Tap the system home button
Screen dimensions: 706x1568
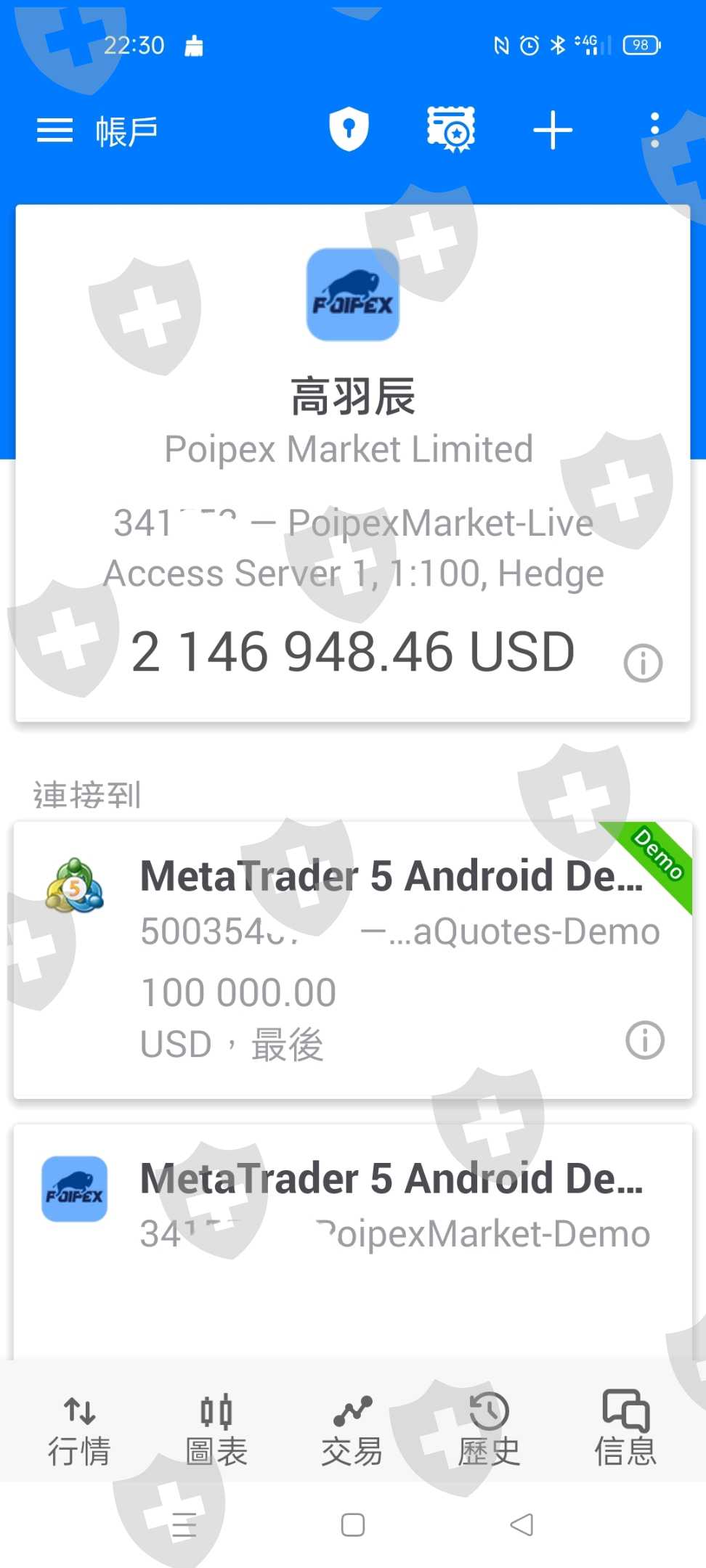click(x=353, y=1524)
